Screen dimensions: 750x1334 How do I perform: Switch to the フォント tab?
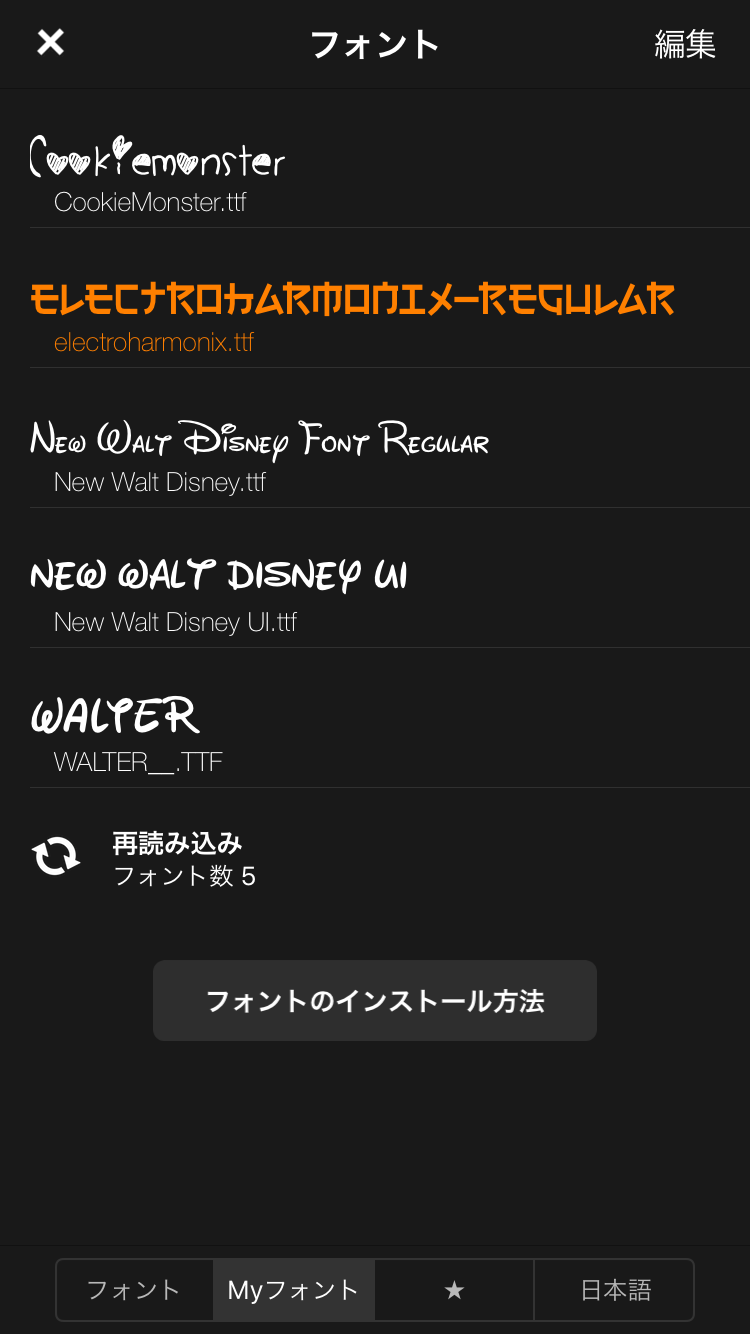pos(134,1289)
